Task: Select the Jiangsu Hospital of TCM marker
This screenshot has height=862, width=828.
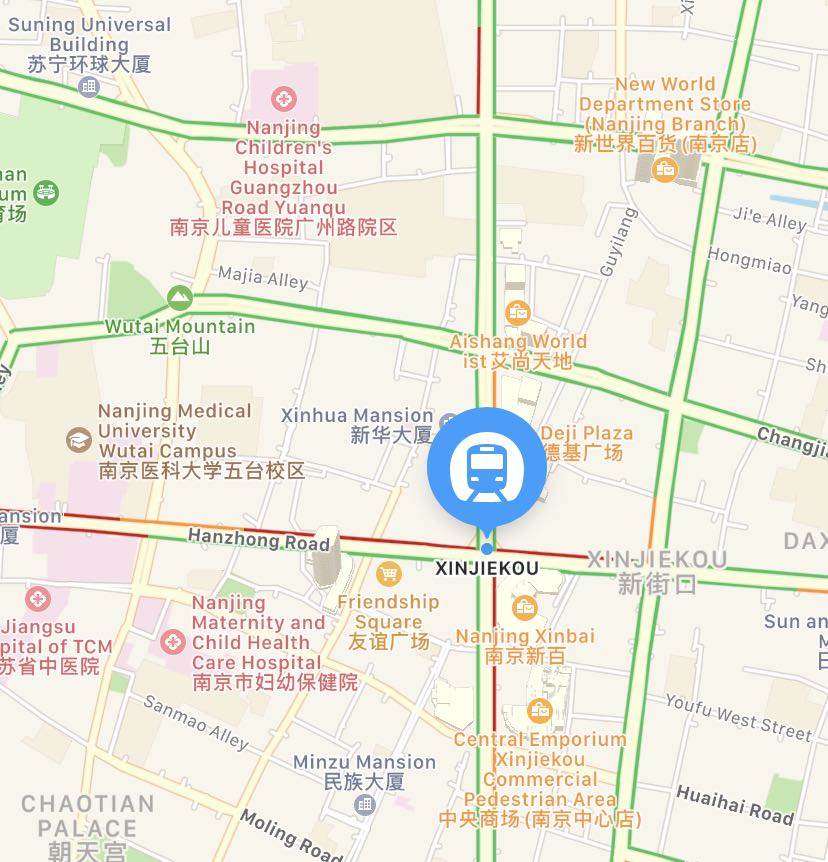Action: (38, 600)
